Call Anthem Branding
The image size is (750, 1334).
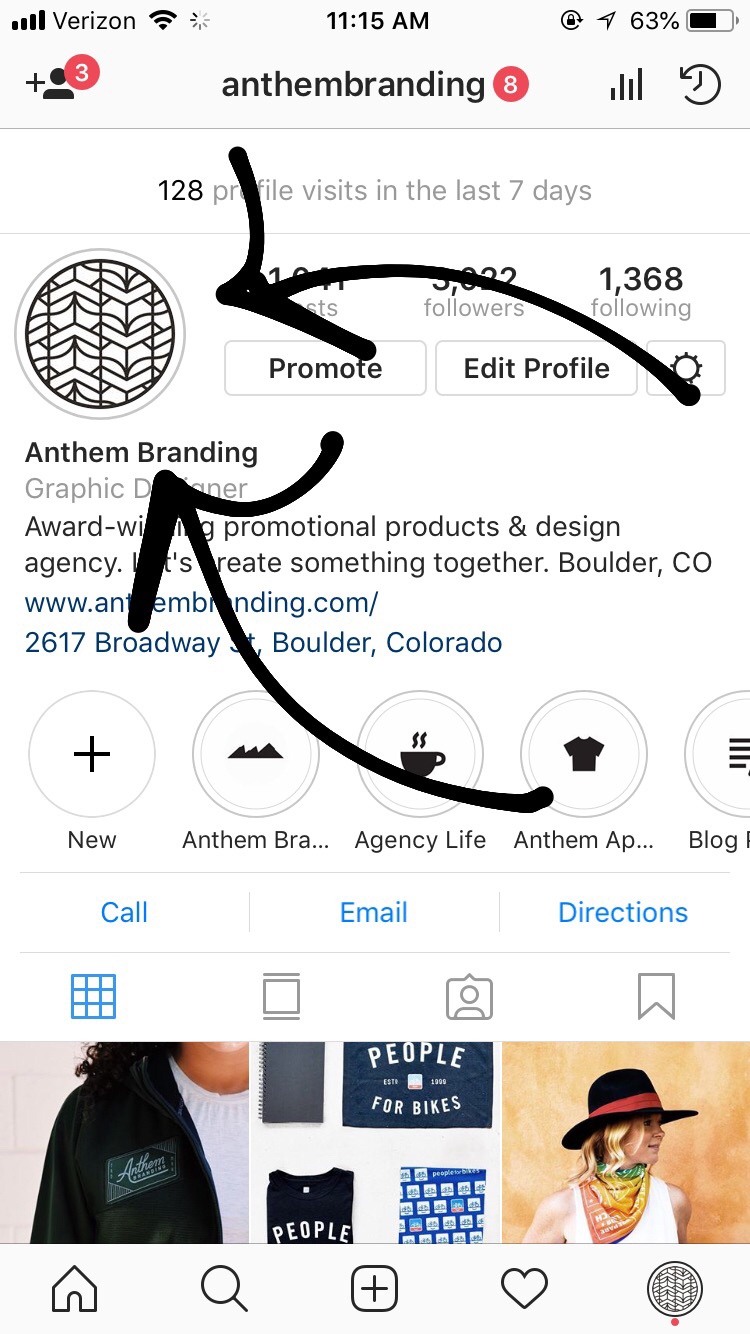click(x=124, y=912)
